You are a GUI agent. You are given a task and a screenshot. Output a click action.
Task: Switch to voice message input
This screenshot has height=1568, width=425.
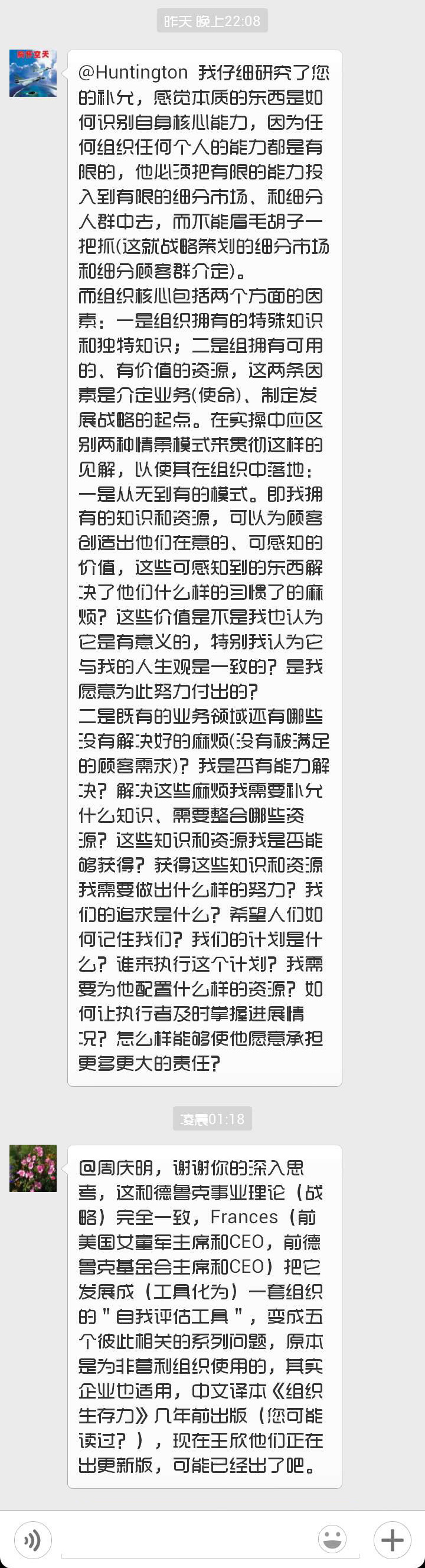coord(32,1540)
